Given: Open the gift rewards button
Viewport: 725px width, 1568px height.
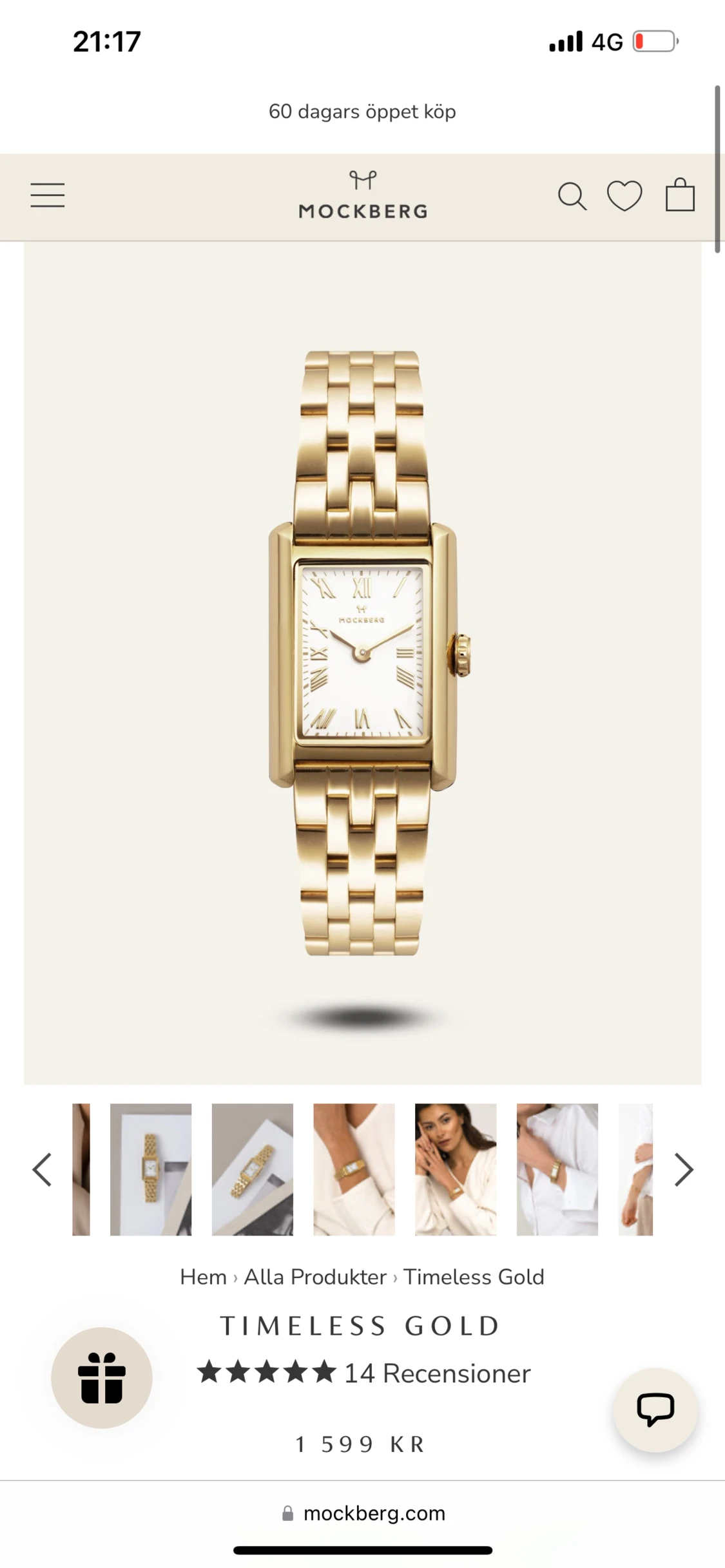Looking at the screenshot, I should [102, 1377].
